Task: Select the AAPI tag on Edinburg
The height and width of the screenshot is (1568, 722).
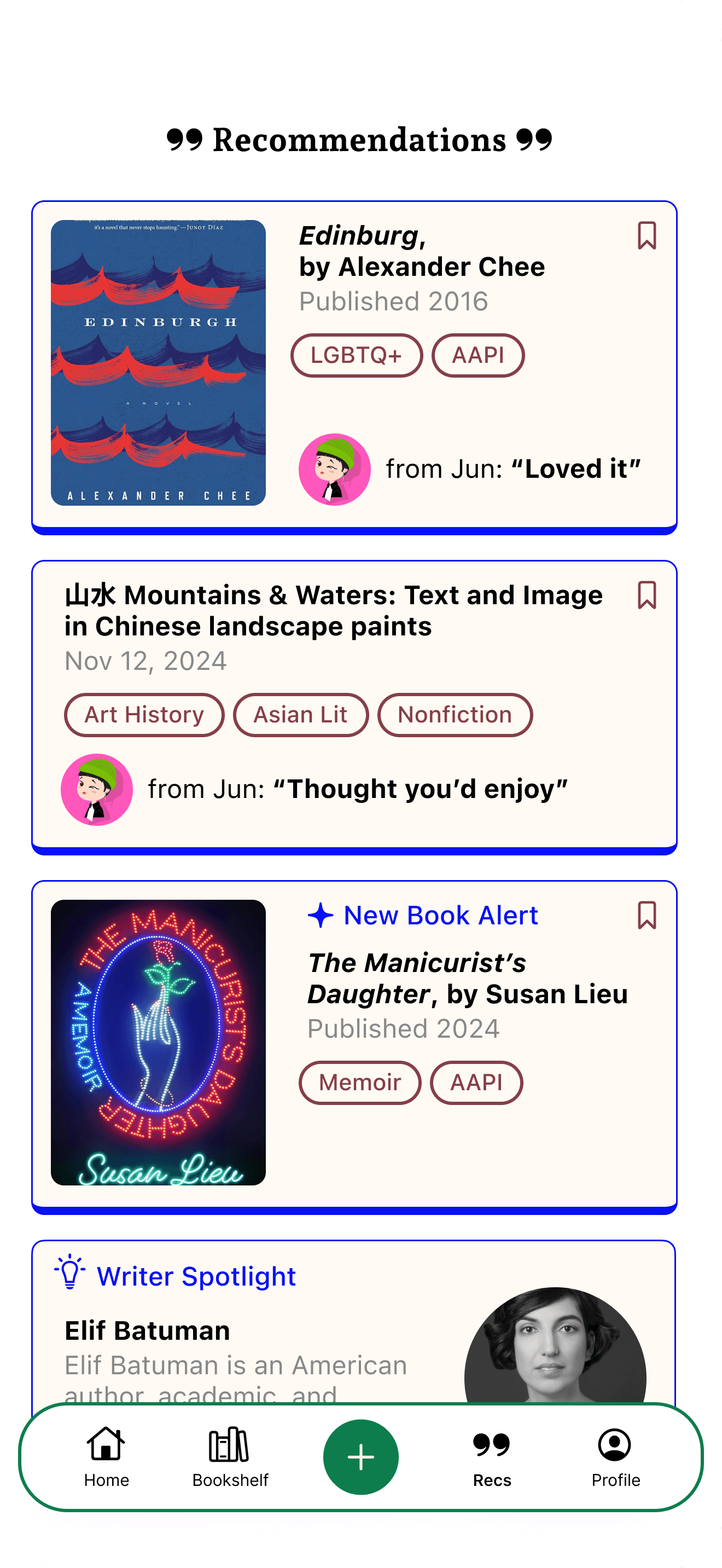Action: click(478, 356)
